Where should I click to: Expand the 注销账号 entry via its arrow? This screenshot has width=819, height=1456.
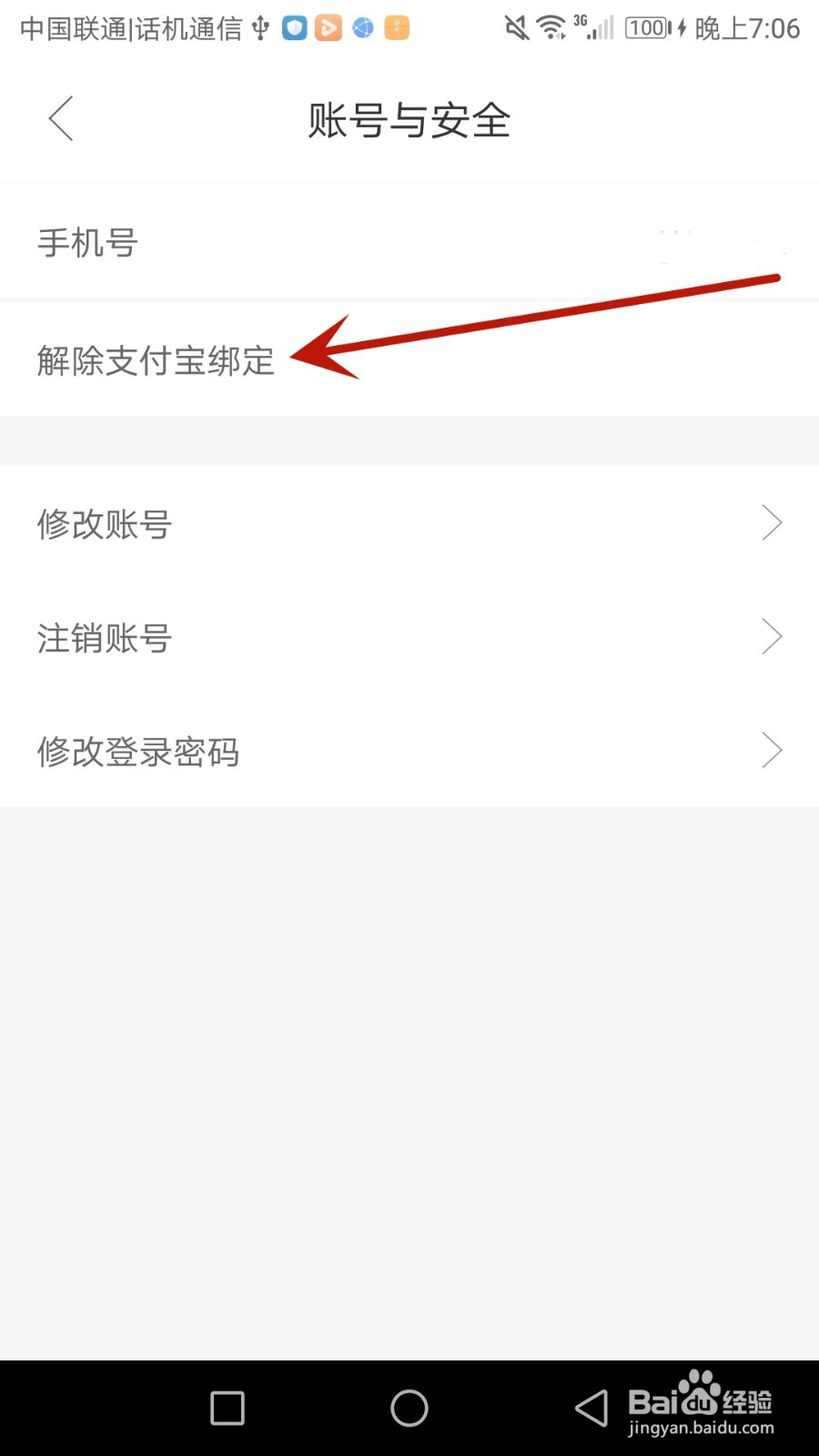(772, 637)
